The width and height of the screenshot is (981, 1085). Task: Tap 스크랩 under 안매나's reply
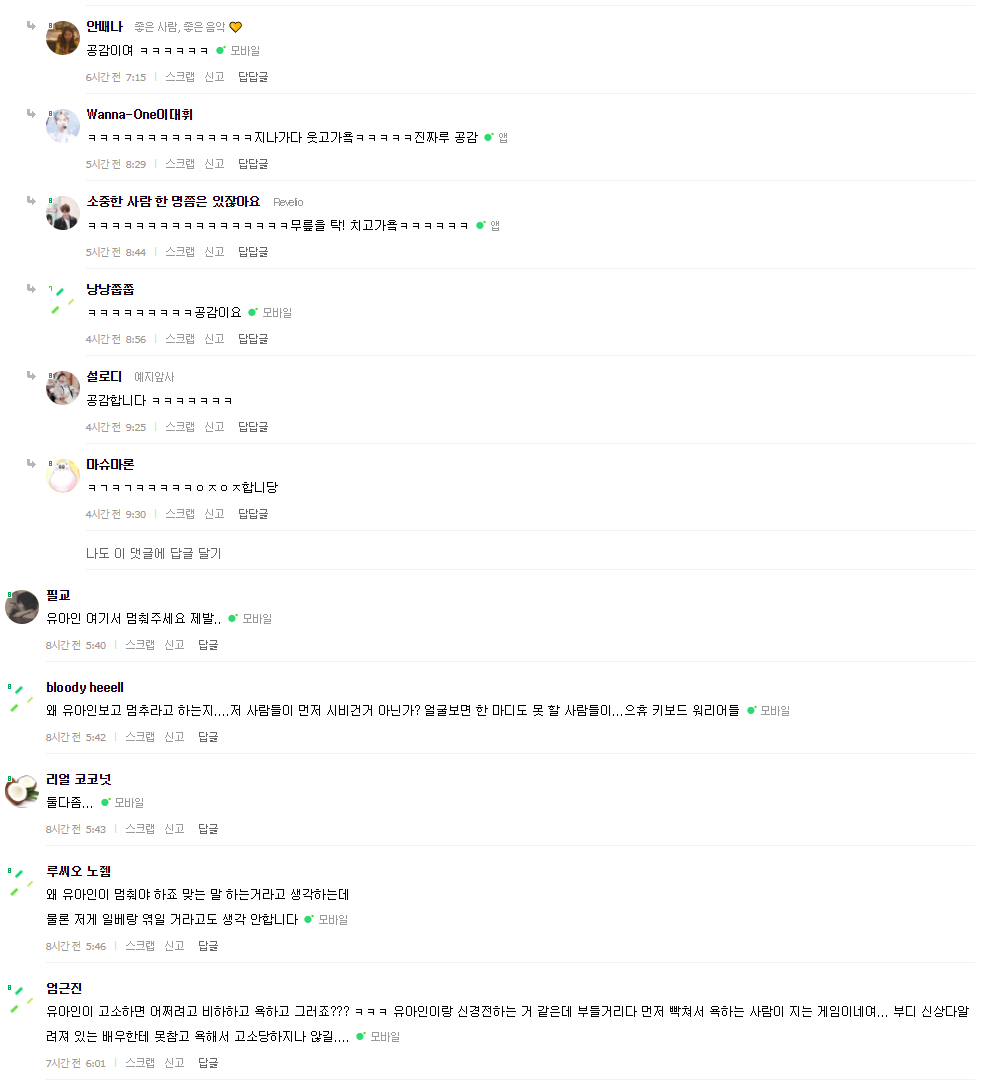point(180,77)
